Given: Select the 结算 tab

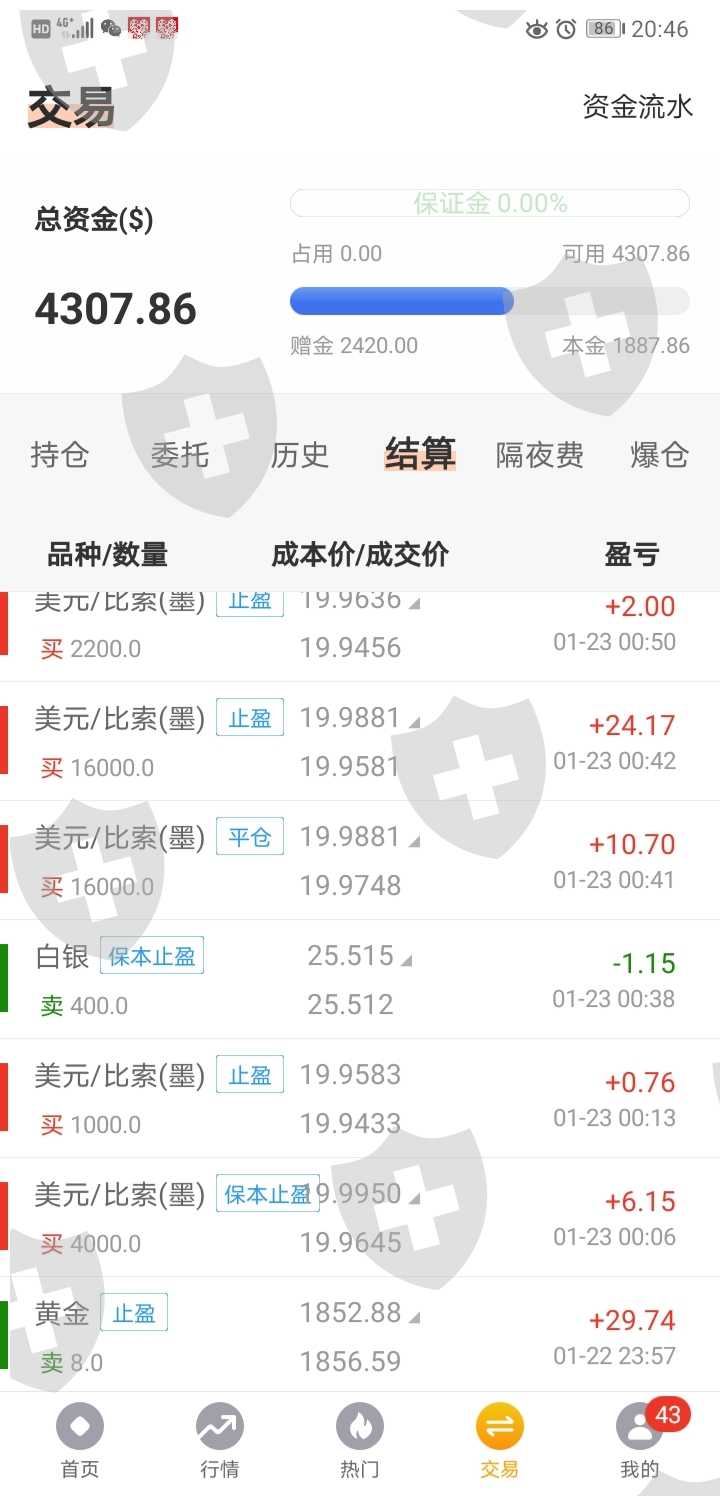Looking at the screenshot, I should coord(420,455).
